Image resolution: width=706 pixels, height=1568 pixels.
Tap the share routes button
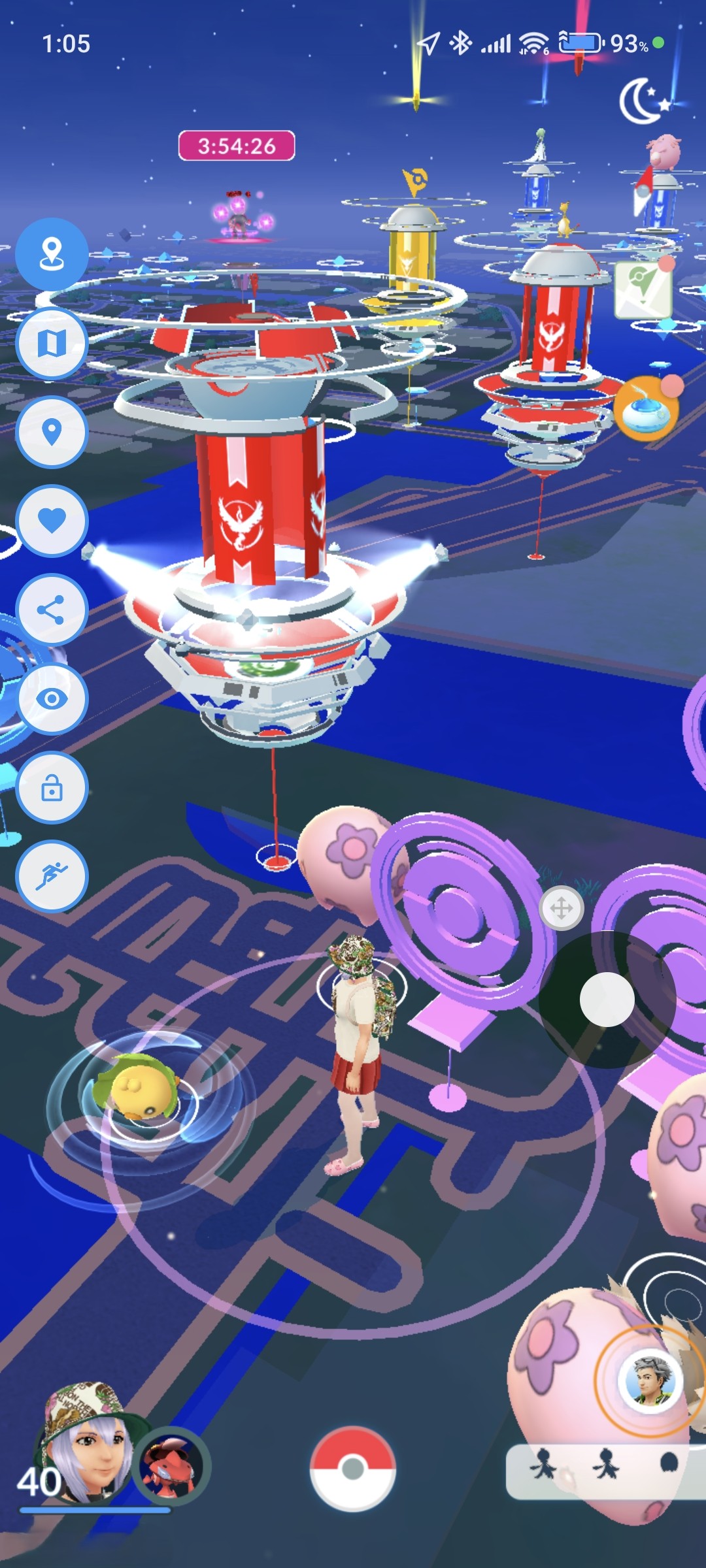pyautogui.click(x=52, y=610)
